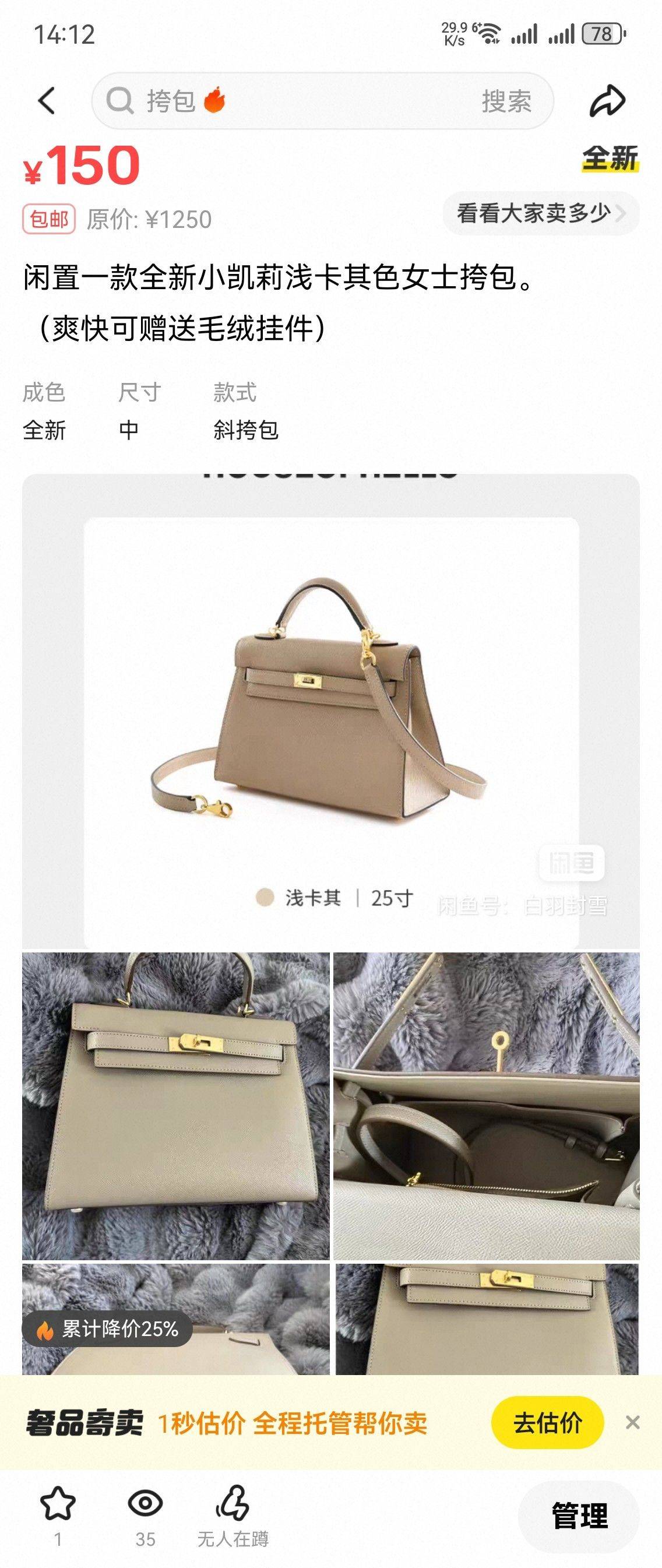
Task: Tap the 全新 condition badge
Action: [611, 160]
